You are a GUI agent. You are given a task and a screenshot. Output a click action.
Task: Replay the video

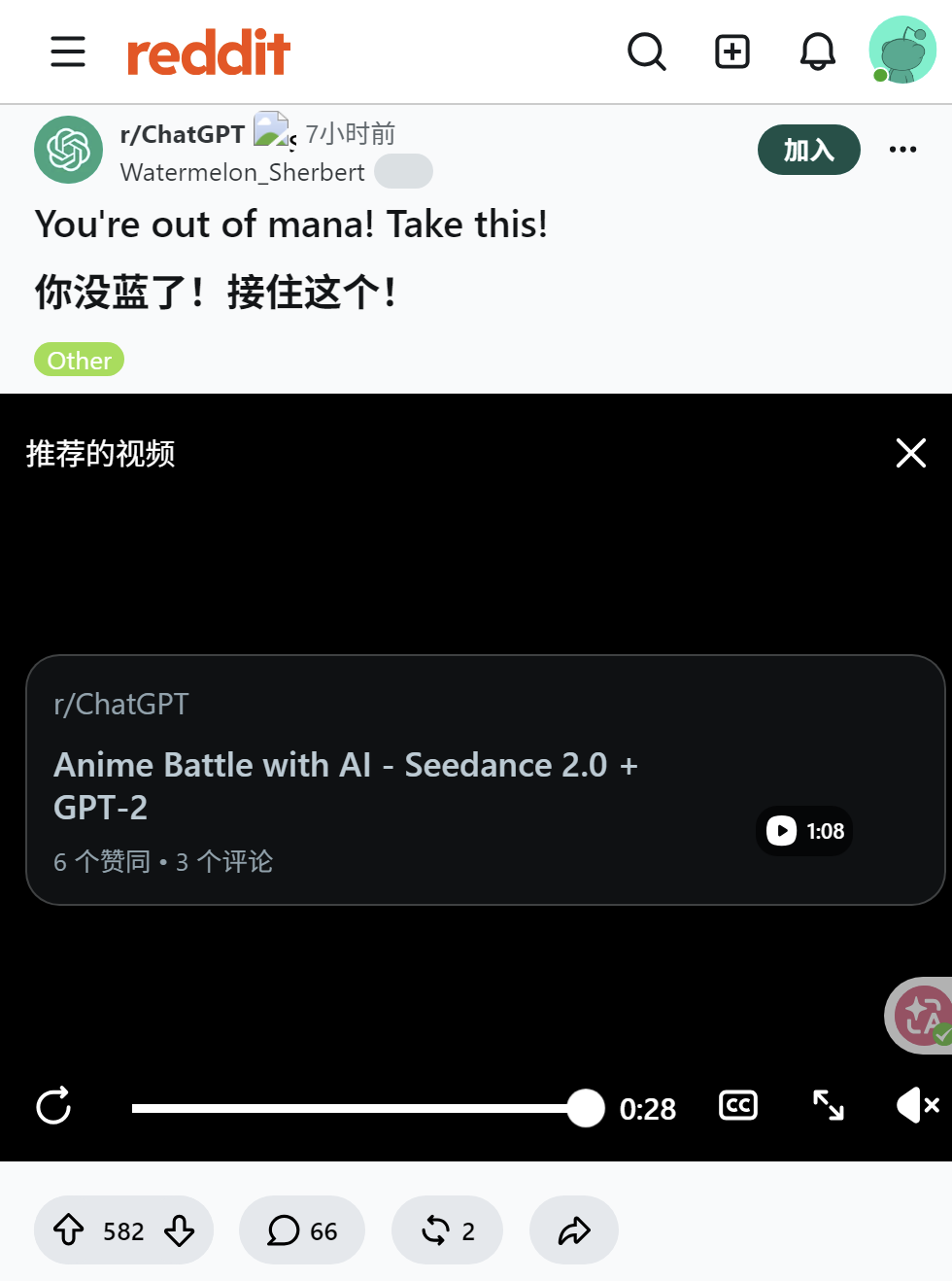[x=53, y=1106]
